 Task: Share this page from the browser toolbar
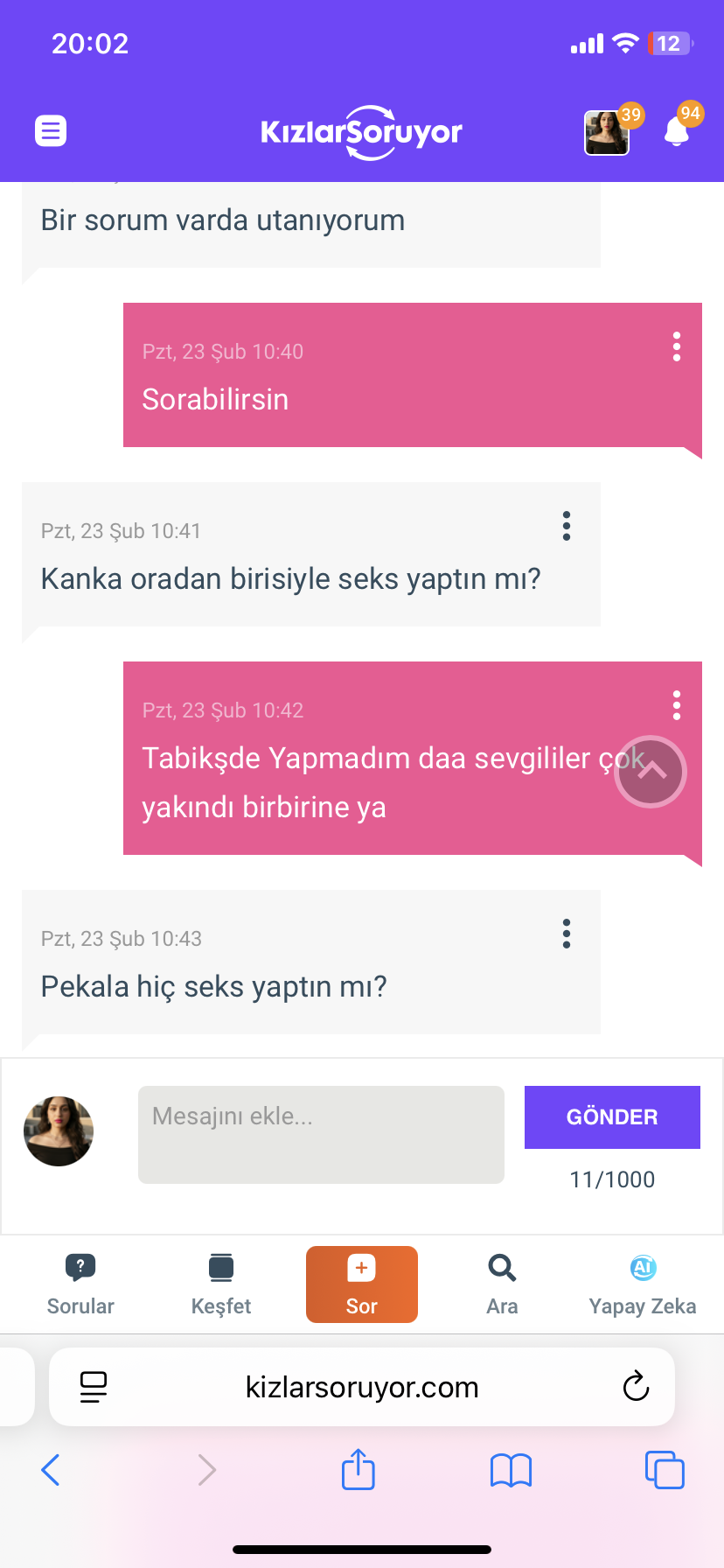click(x=359, y=1469)
